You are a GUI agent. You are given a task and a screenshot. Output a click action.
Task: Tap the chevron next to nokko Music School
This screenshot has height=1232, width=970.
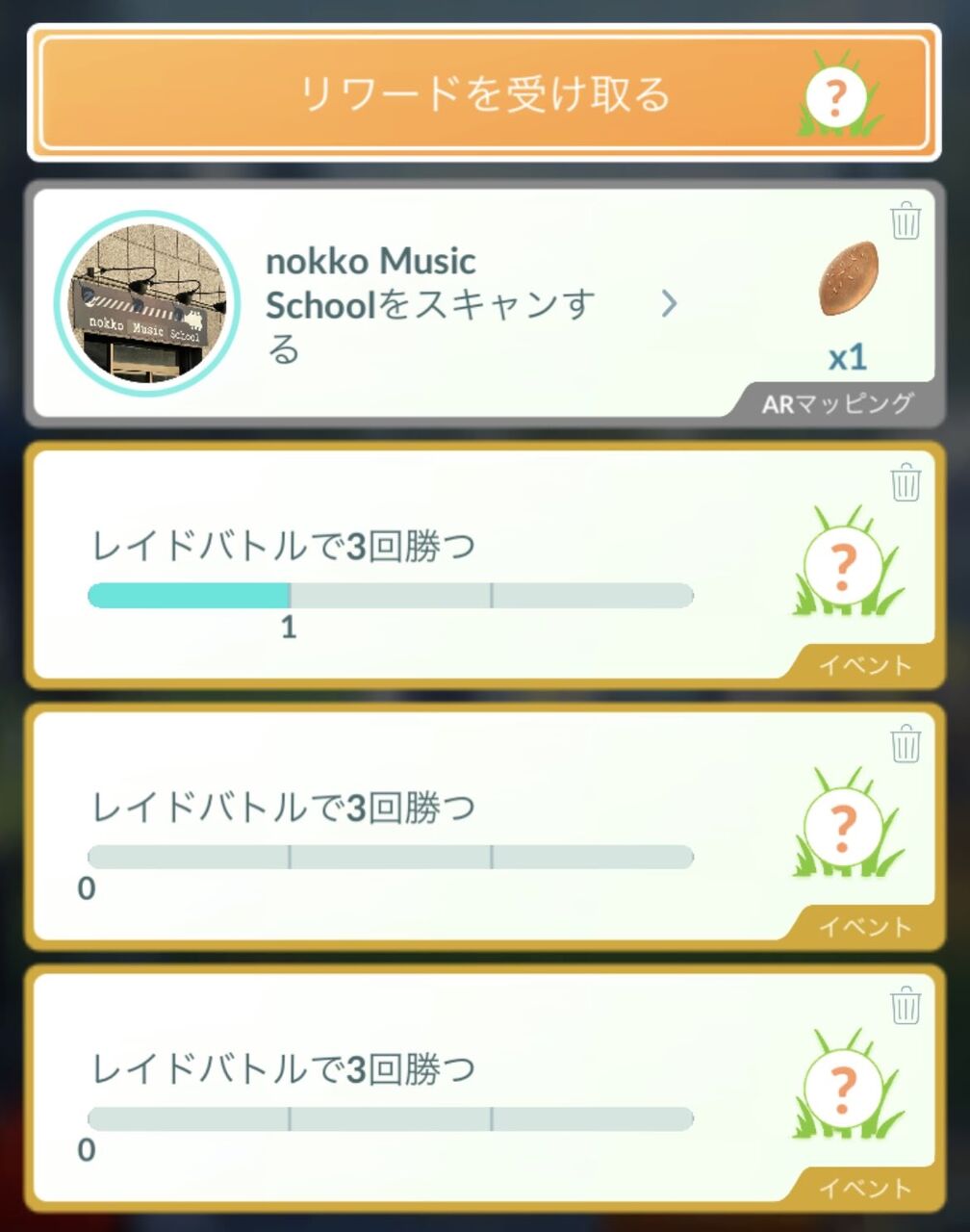[669, 304]
